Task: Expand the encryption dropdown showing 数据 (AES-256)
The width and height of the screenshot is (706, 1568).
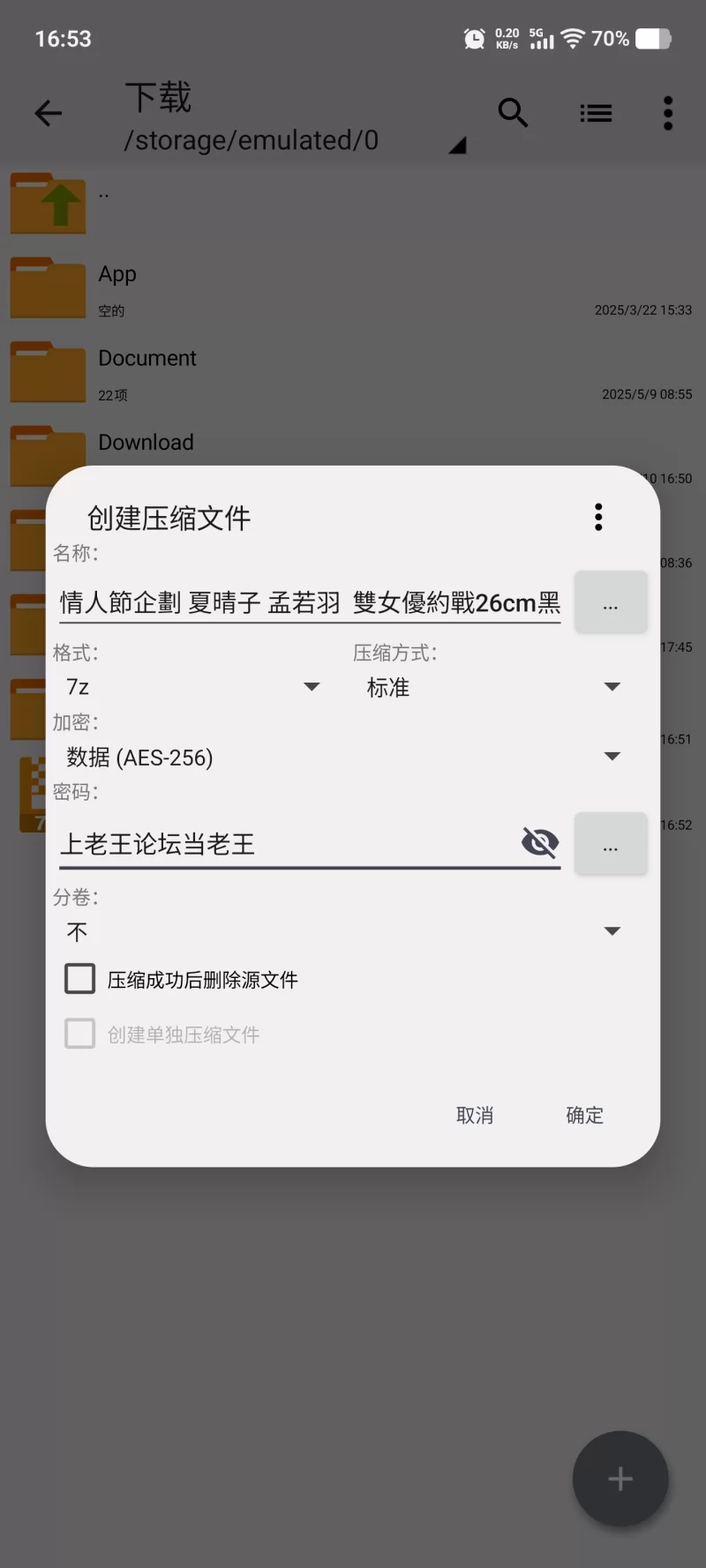Action: tap(342, 757)
